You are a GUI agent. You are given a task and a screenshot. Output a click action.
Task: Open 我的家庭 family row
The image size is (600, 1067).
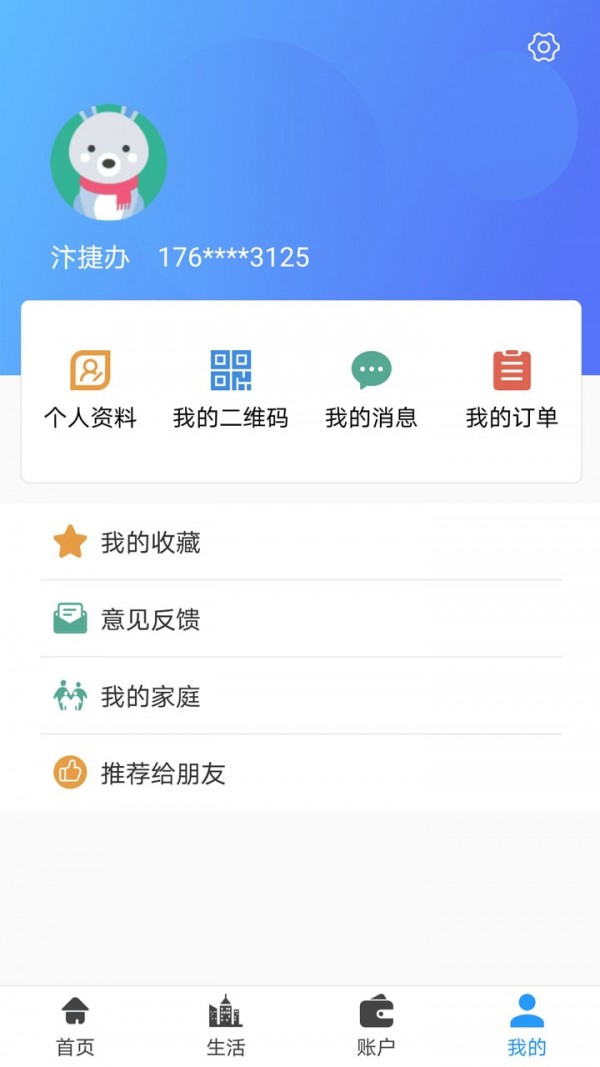pyautogui.click(x=300, y=697)
